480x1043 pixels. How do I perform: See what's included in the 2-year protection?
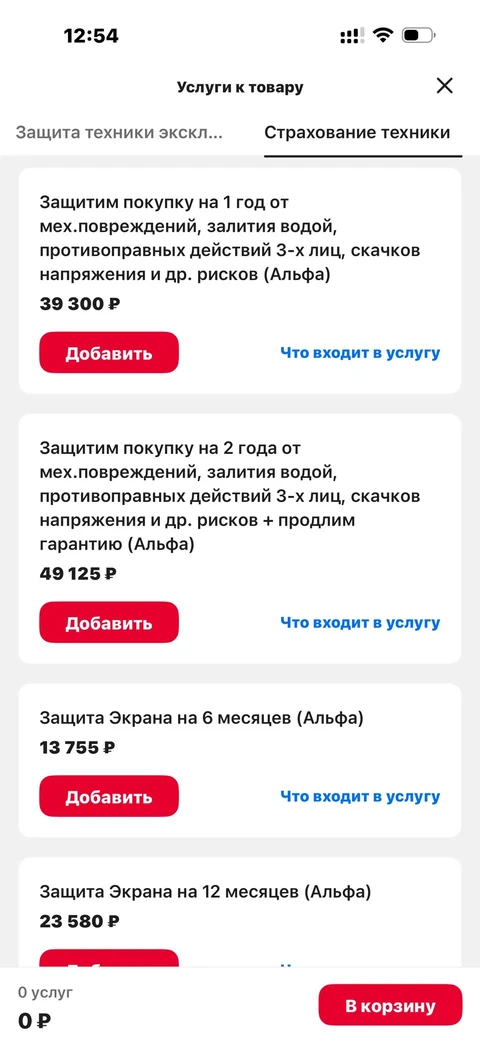(x=360, y=623)
